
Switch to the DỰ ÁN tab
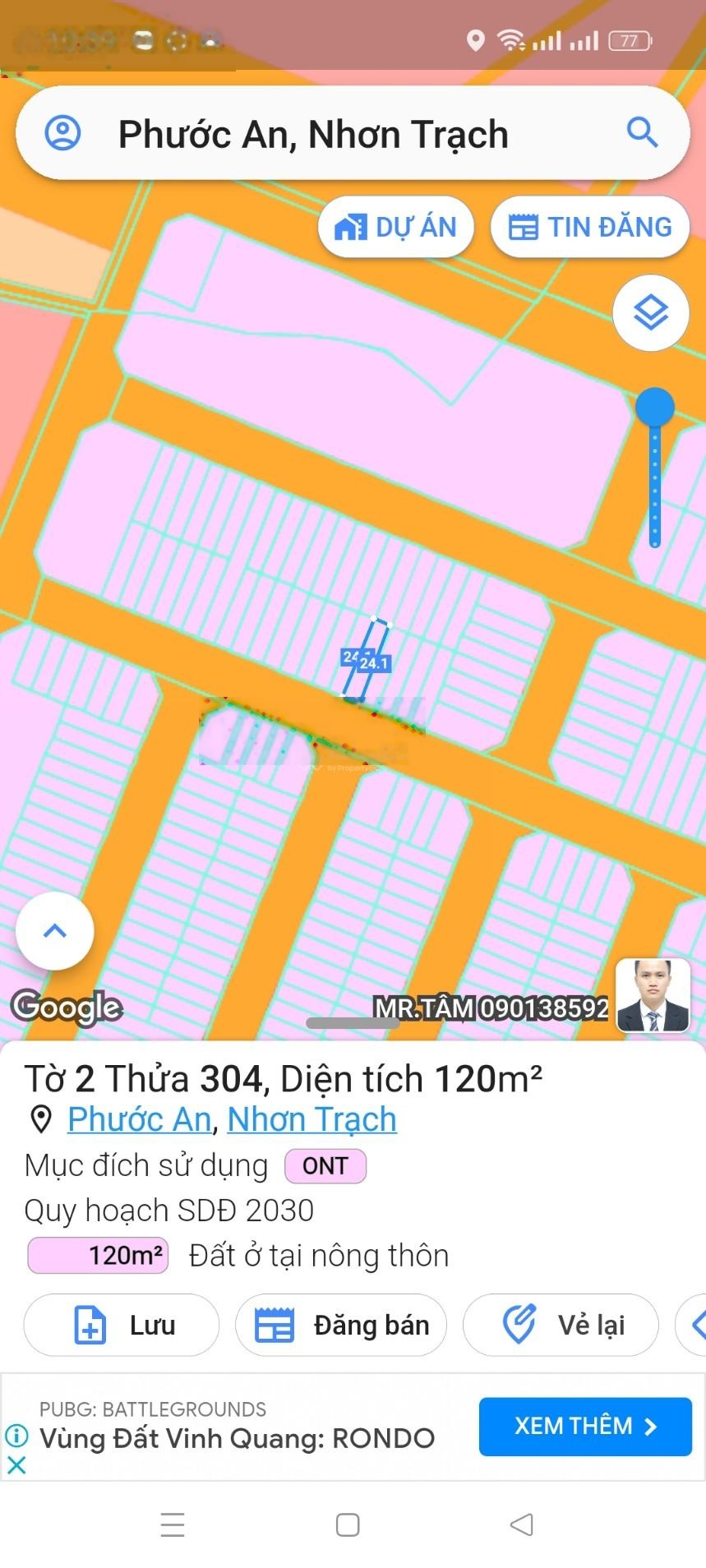coord(396,226)
